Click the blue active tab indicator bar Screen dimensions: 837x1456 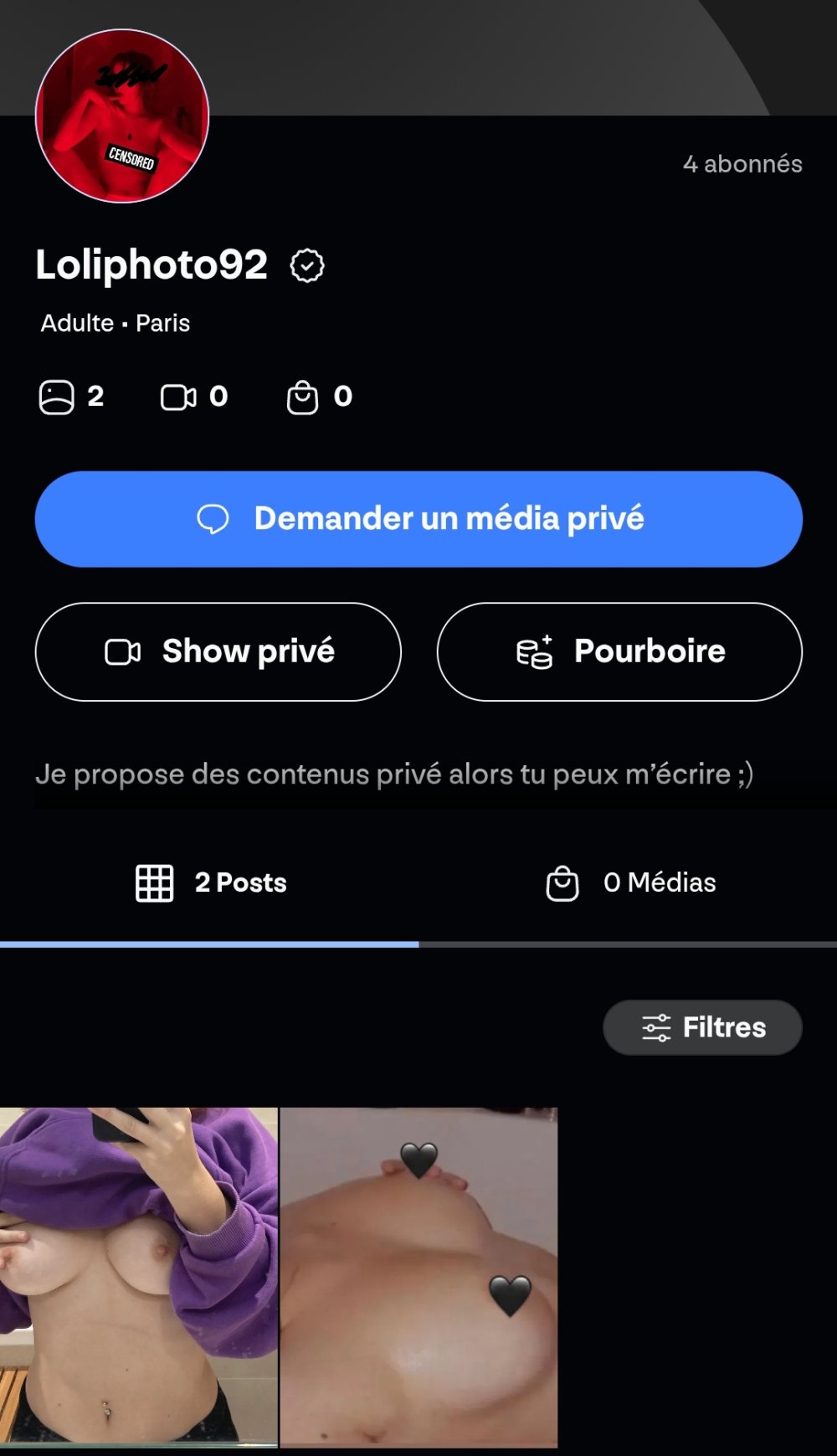point(209,944)
